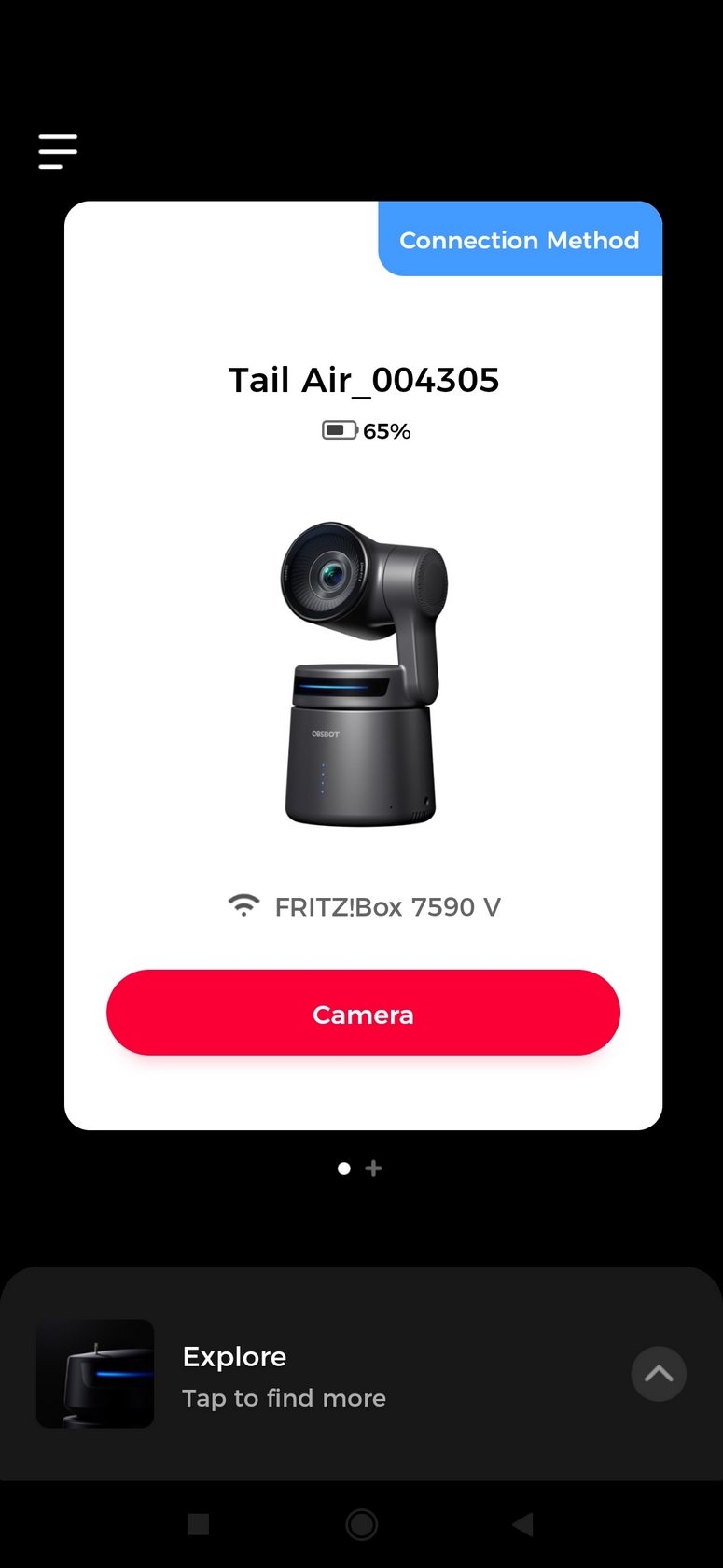Go to the home screen via navigation bar
Viewport: 723px width, 1568px height.
(x=361, y=1524)
